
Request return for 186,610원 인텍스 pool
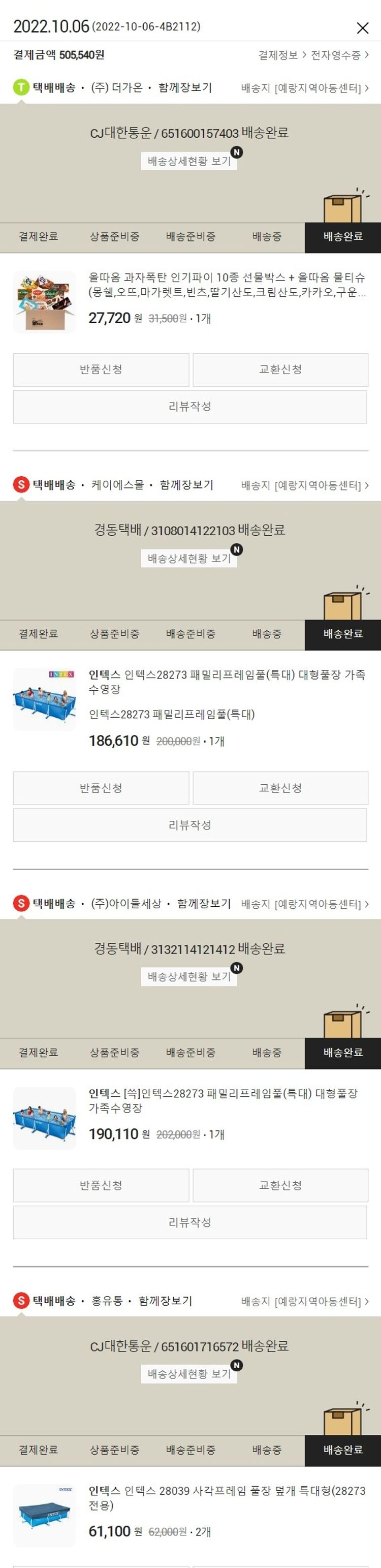101,788
